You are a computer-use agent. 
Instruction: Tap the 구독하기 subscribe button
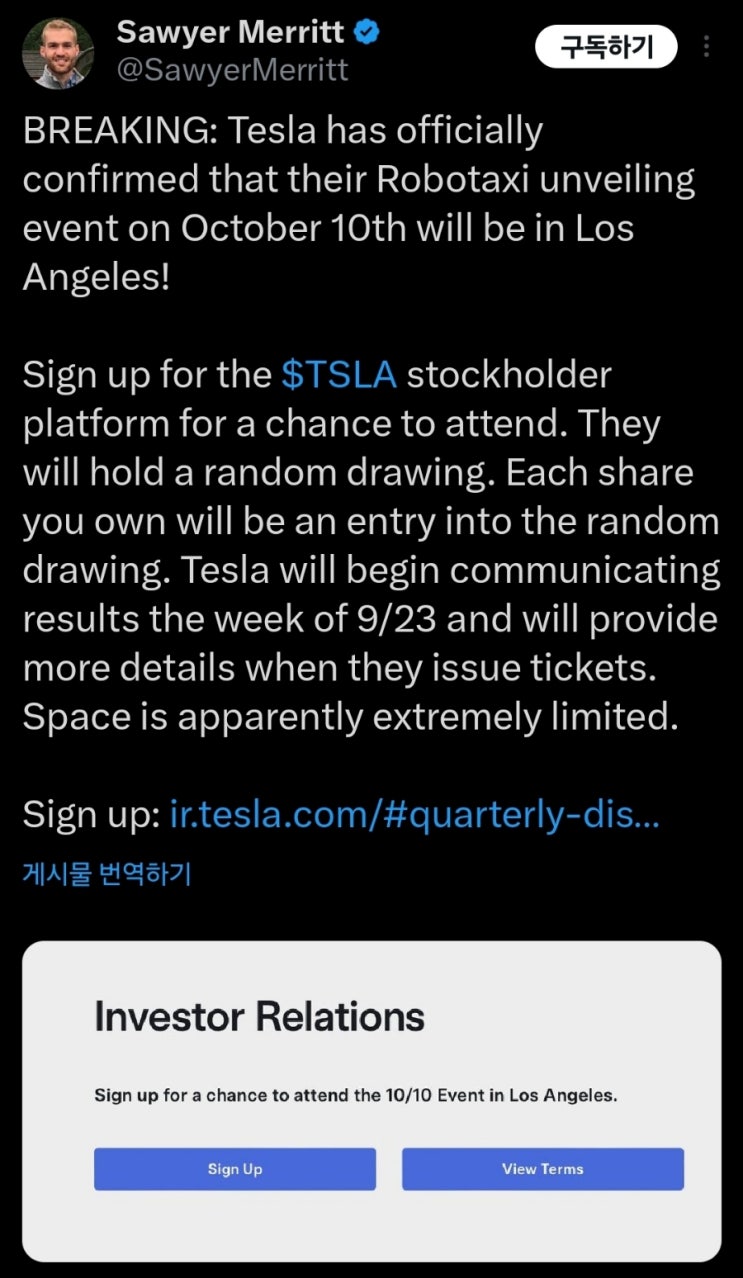[x=606, y=46]
